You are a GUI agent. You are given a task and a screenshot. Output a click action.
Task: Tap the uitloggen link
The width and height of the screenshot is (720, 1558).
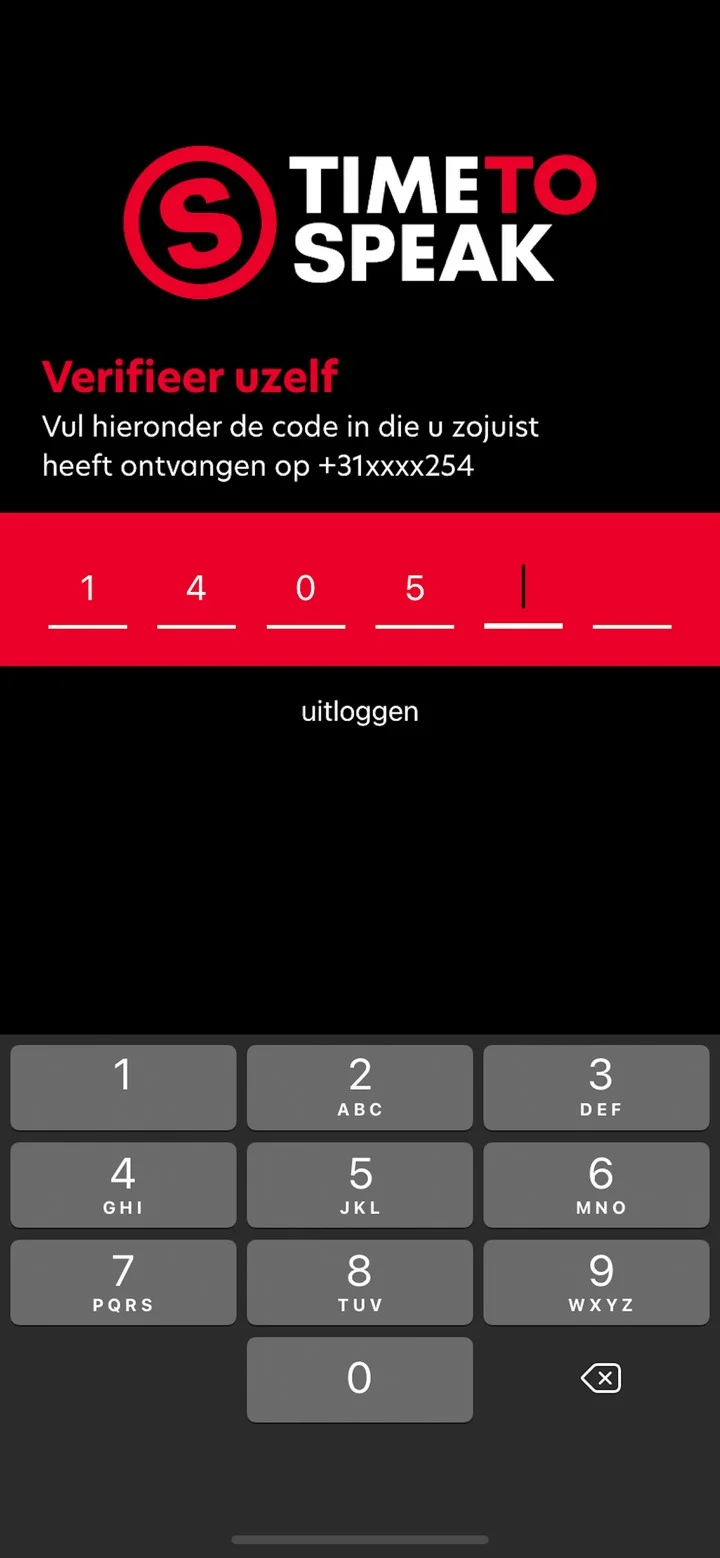pyautogui.click(x=359, y=711)
